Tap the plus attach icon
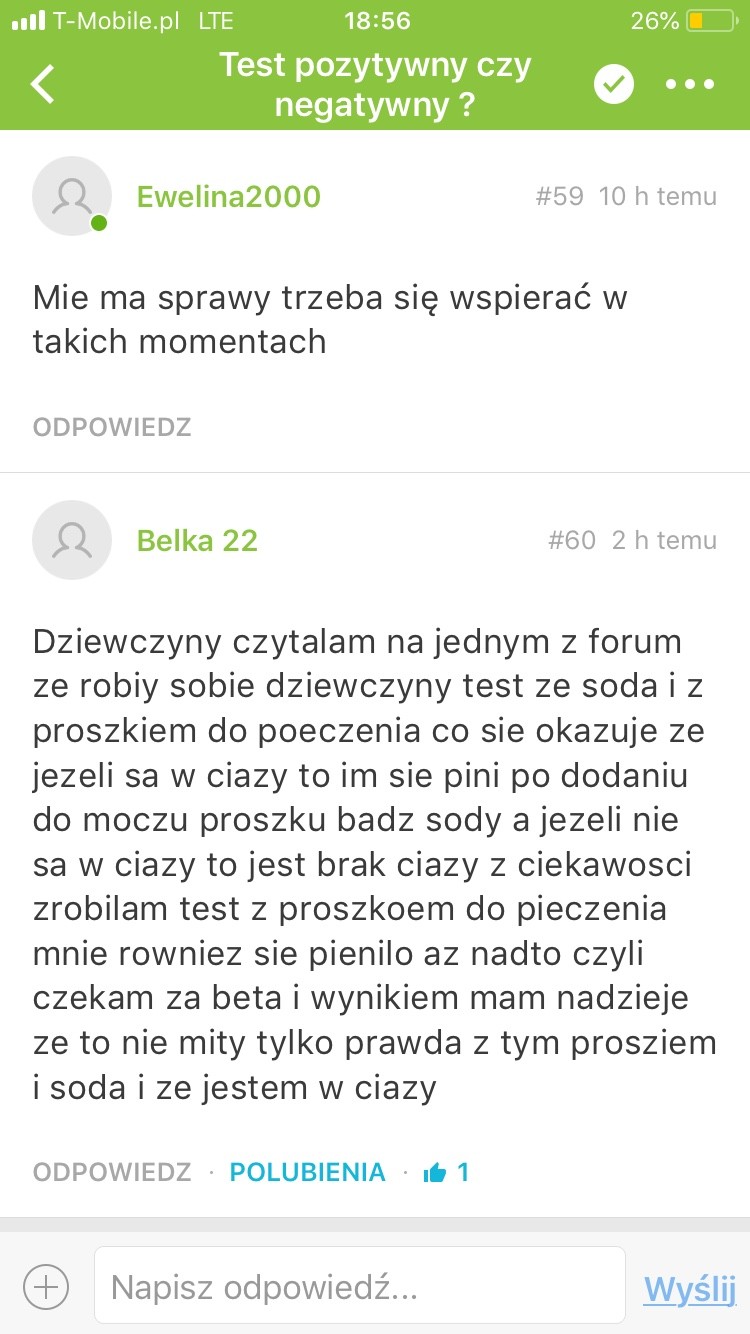 click(47, 1285)
